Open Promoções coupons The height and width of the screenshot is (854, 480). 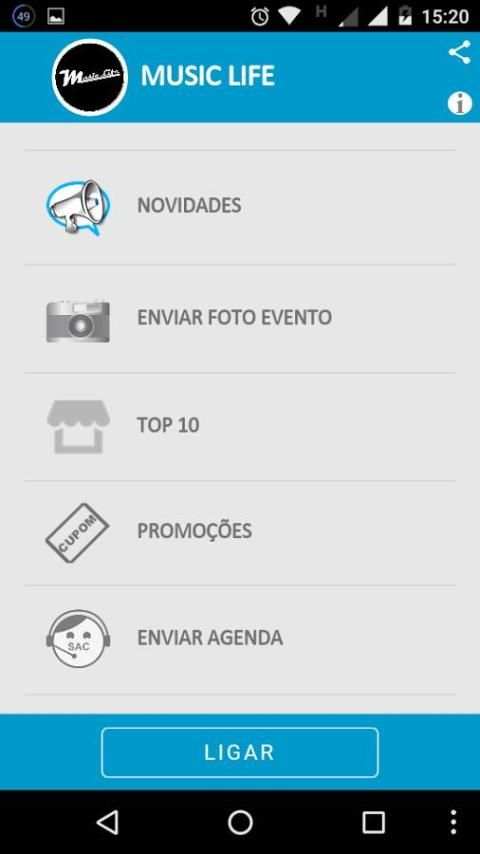[240, 533]
